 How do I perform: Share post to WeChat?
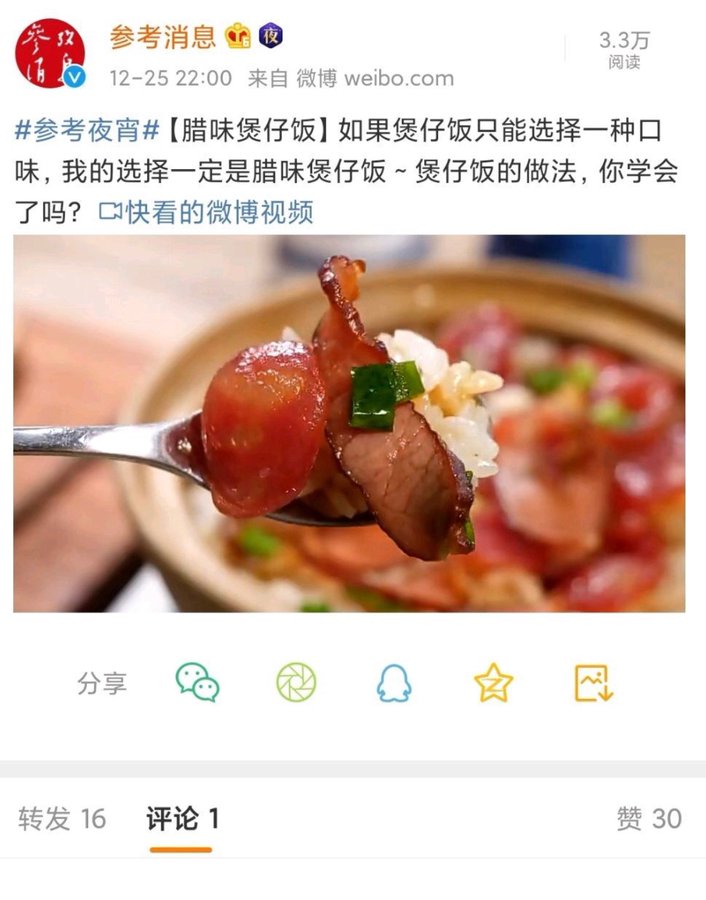click(x=197, y=683)
